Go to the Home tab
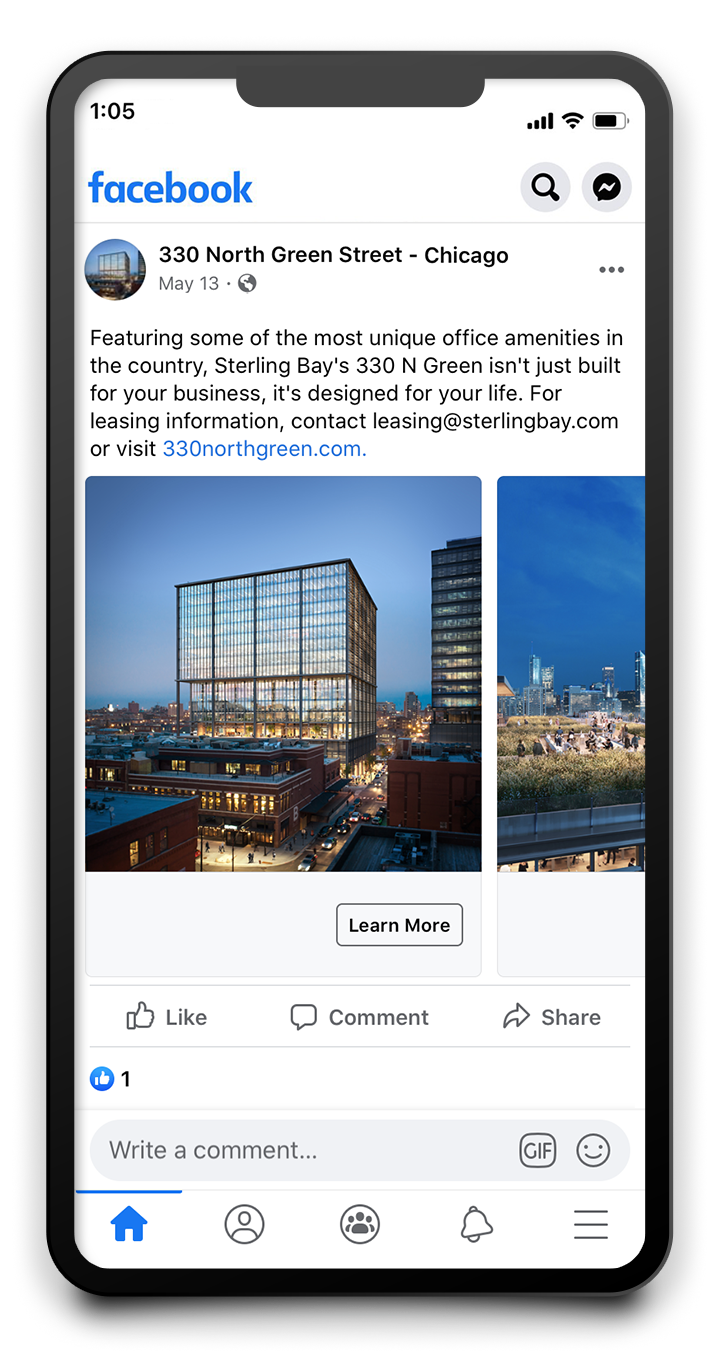The width and height of the screenshot is (720, 1360). 129,1224
